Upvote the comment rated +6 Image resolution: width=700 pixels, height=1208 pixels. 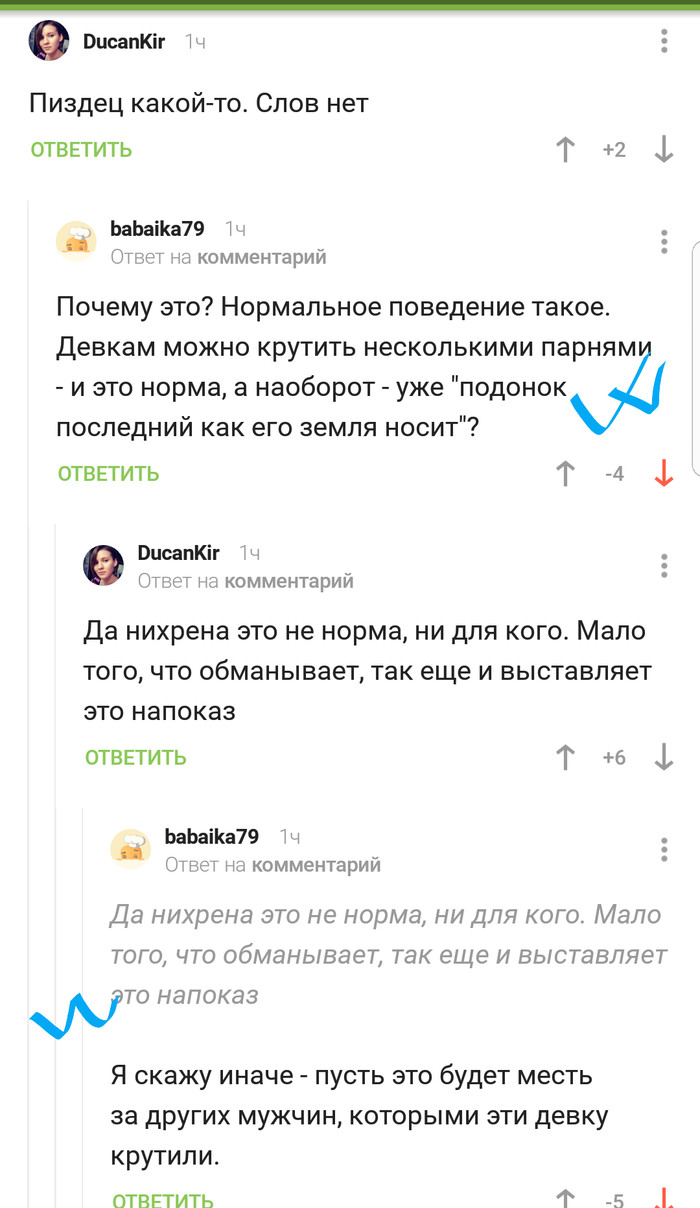tap(565, 758)
